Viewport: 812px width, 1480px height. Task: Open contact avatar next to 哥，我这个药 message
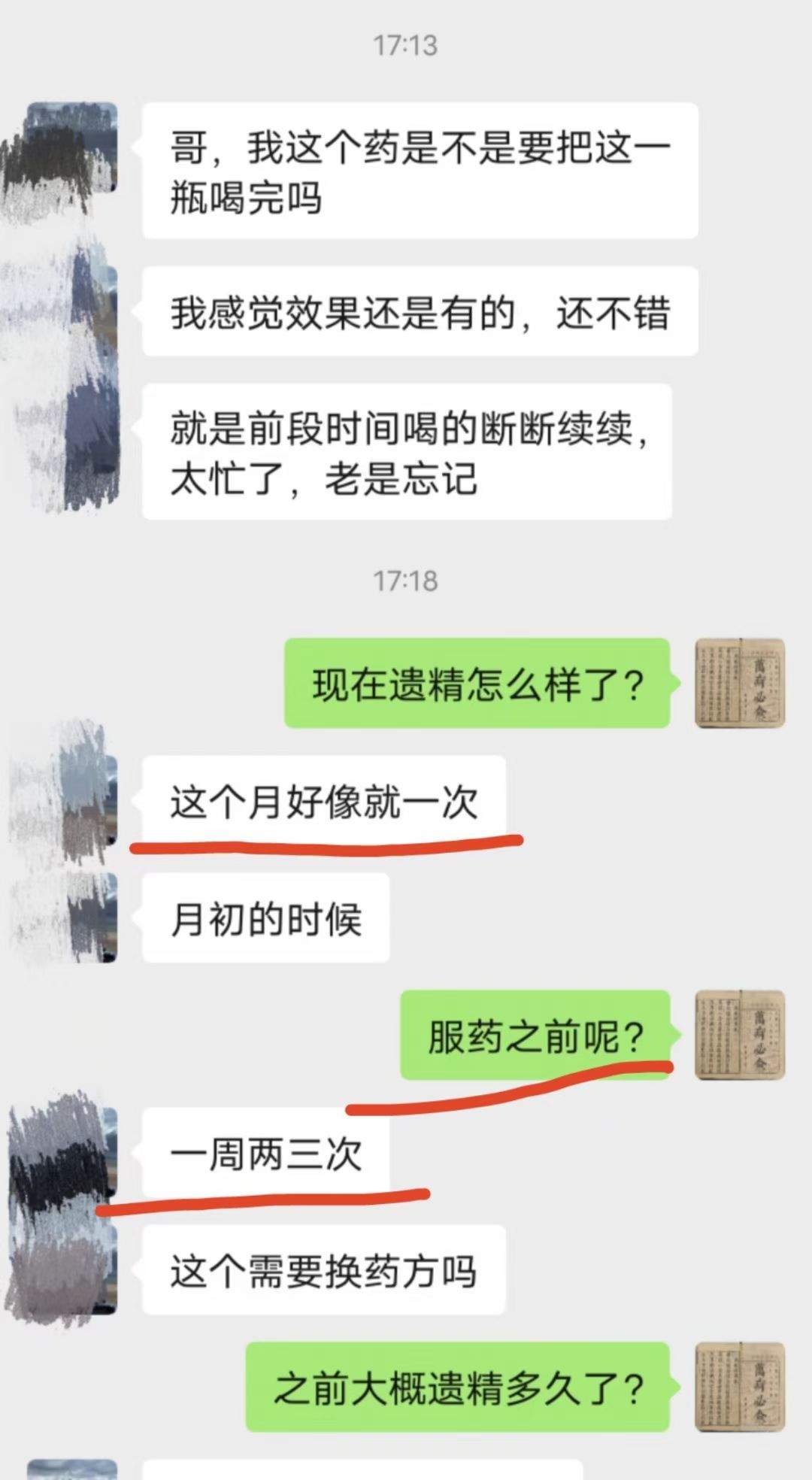(72, 147)
